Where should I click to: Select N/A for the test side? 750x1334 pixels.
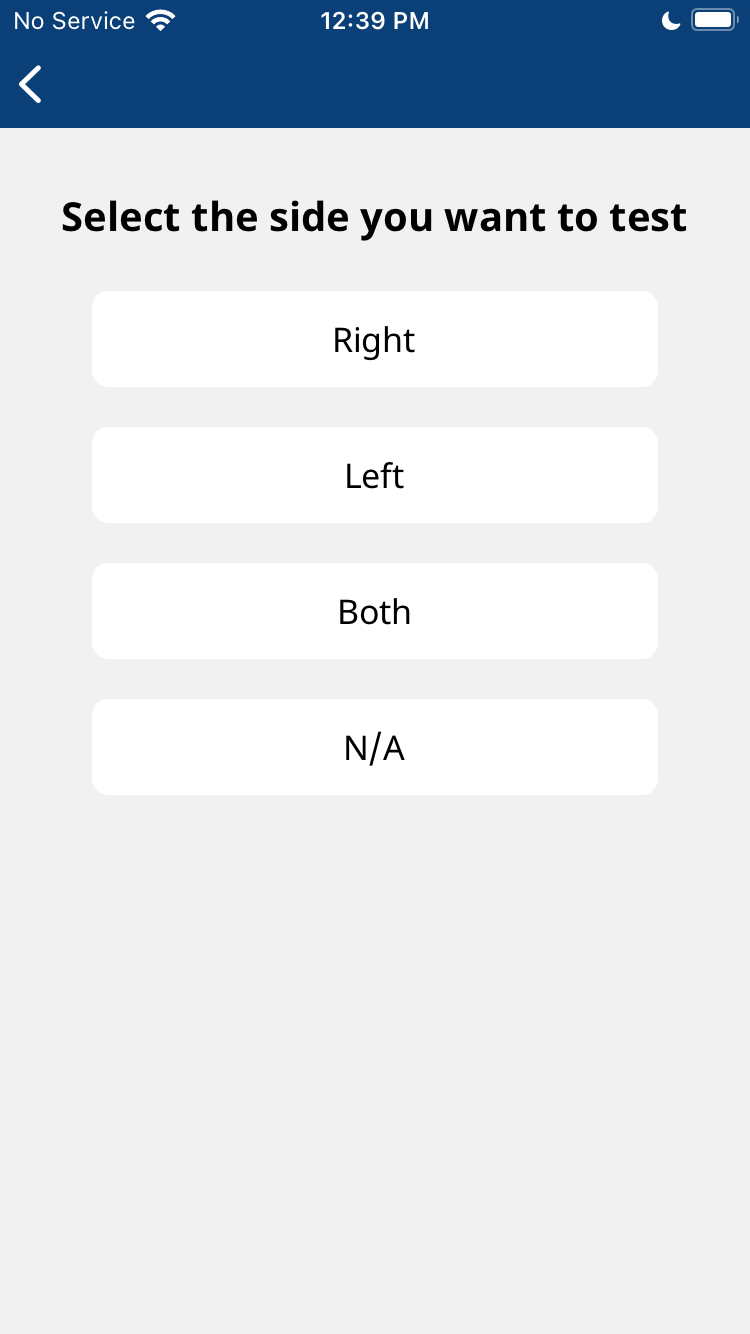click(x=374, y=747)
